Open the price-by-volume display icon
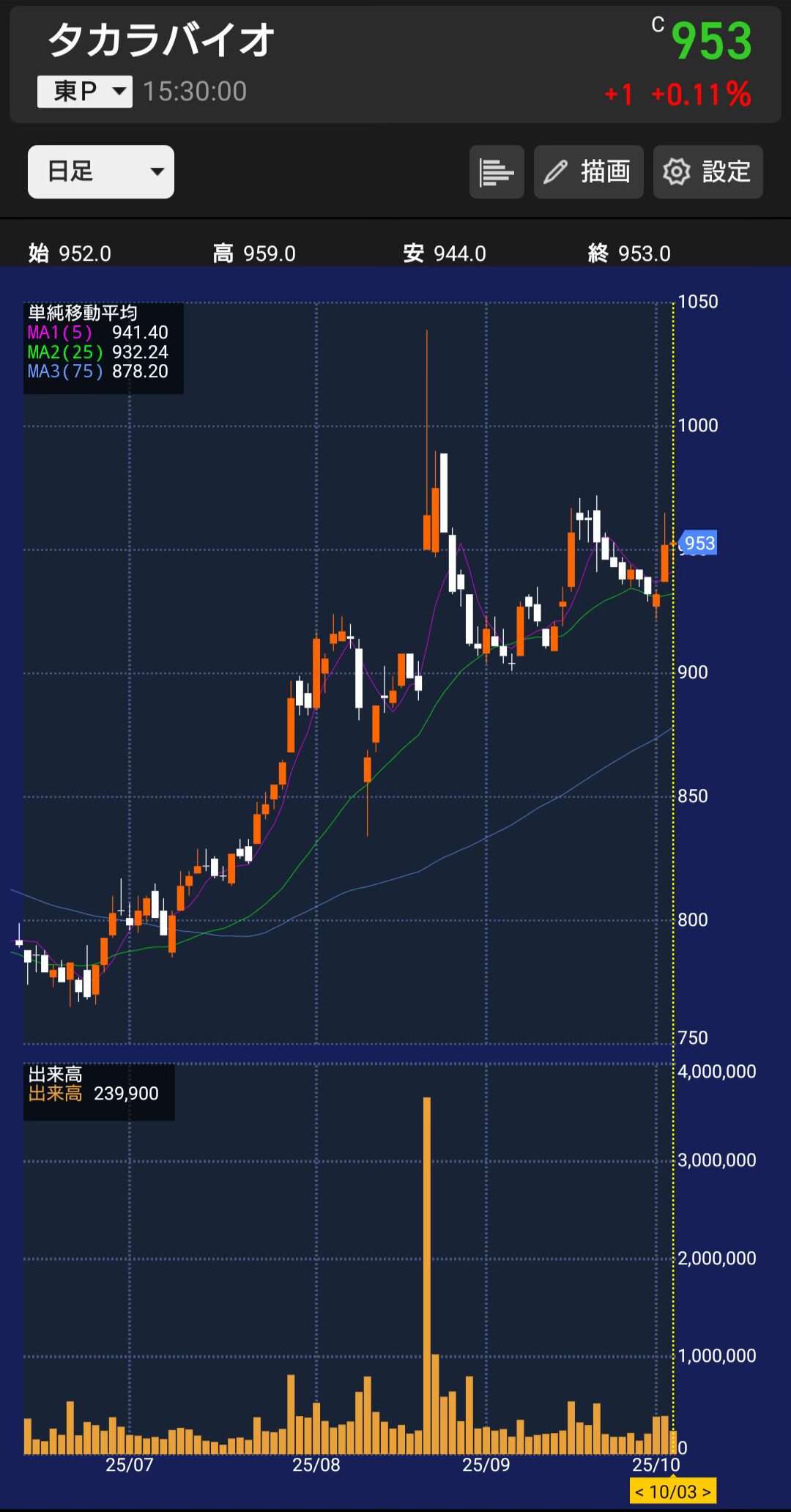Viewport: 791px width, 1512px height. pos(497,172)
